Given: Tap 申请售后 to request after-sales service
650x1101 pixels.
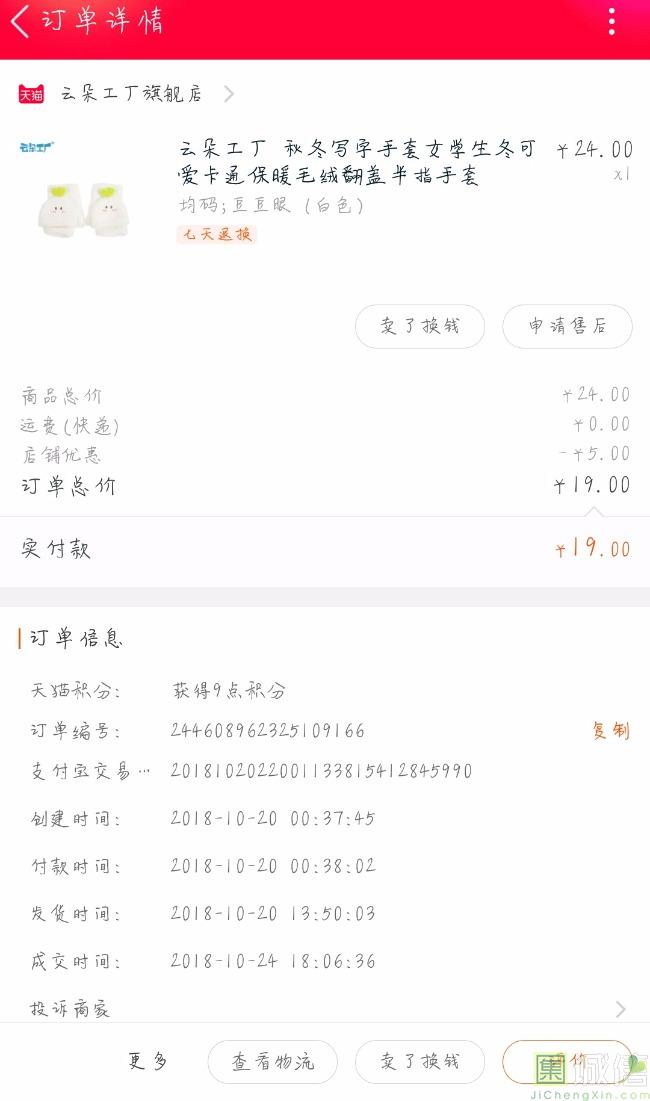Looking at the screenshot, I should point(567,327).
